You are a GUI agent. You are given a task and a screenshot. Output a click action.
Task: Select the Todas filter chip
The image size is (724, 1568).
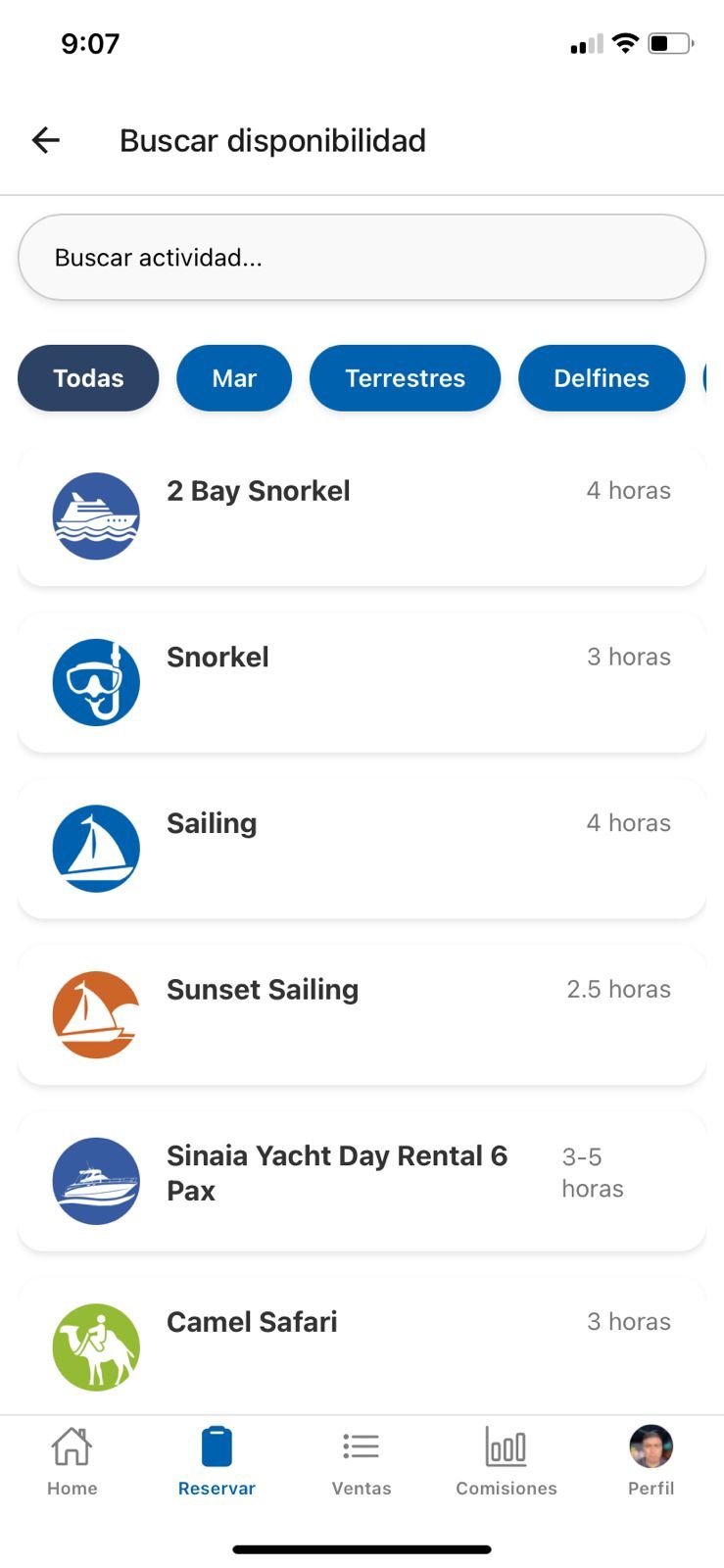(88, 378)
